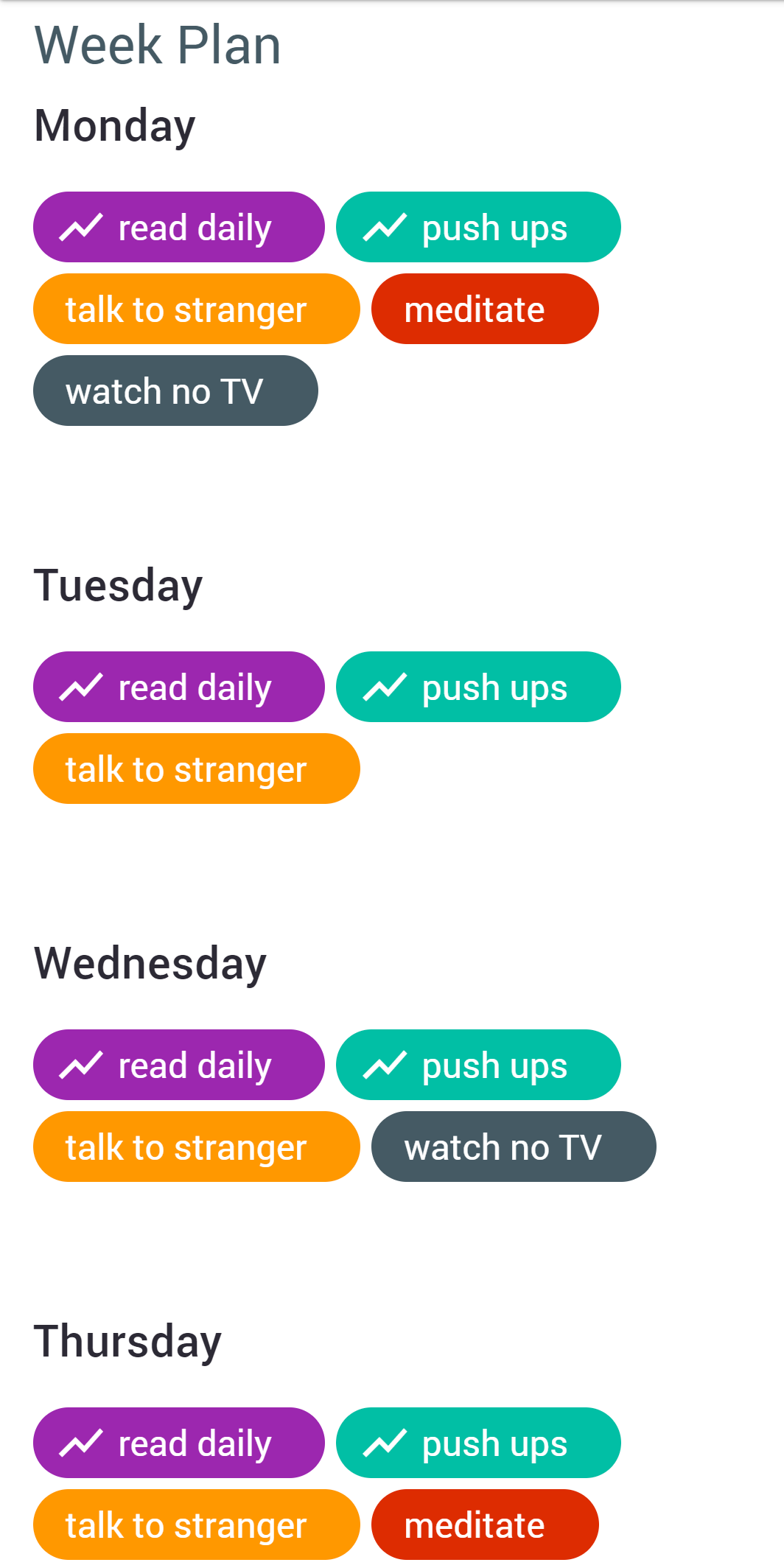Select the push ups chip under Monday
The width and height of the screenshot is (784, 1568).
point(478,227)
